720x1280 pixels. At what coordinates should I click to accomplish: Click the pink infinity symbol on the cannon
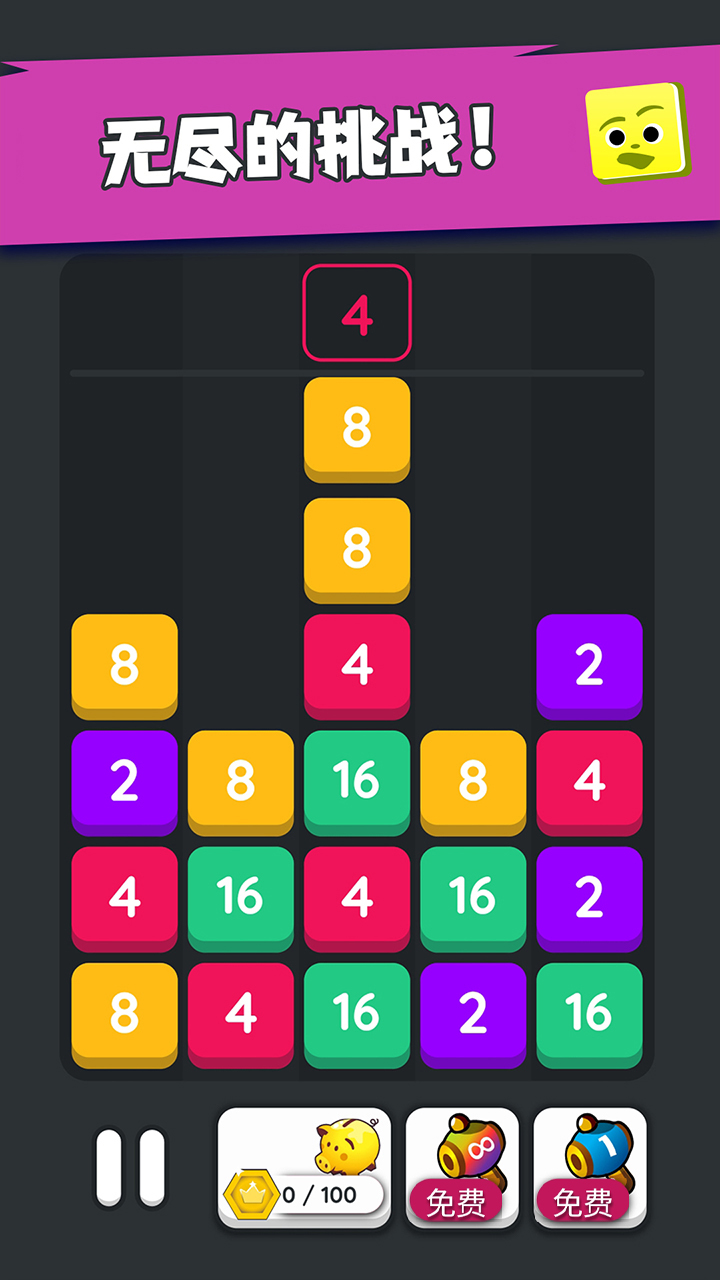pos(479,1150)
